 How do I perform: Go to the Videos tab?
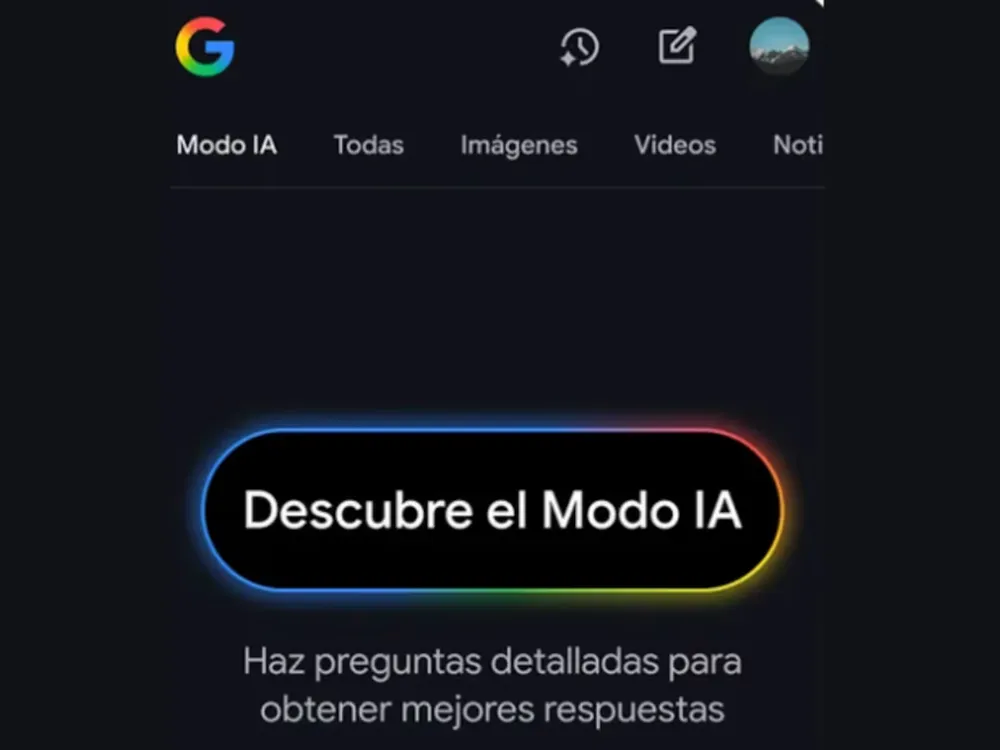pos(674,145)
